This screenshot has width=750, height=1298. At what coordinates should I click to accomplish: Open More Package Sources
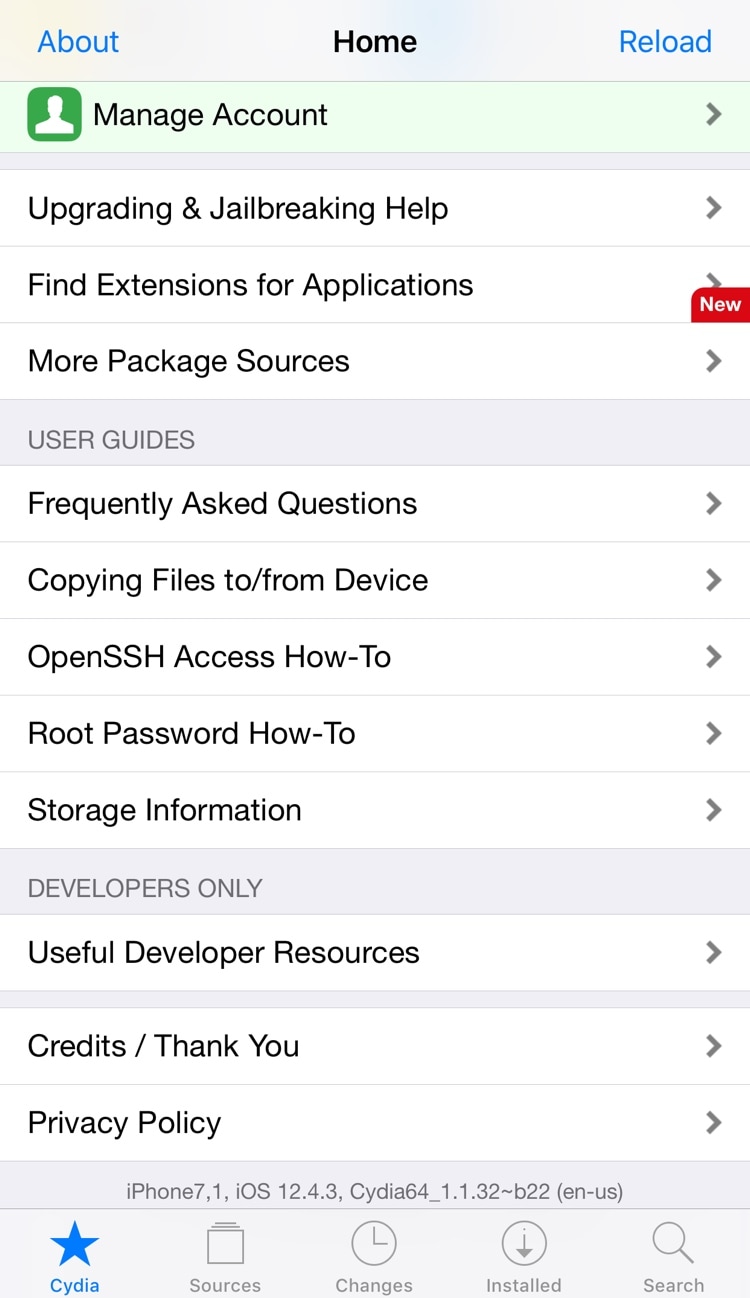[x=375, y=361]
